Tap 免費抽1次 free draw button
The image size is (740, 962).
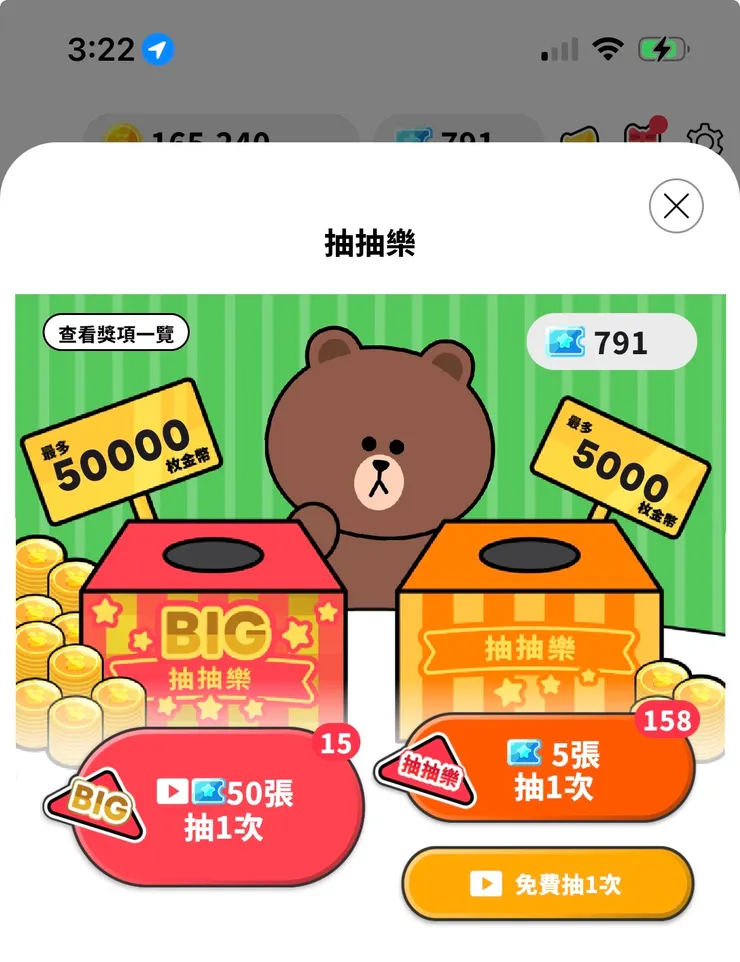click(x=547, y=884)
